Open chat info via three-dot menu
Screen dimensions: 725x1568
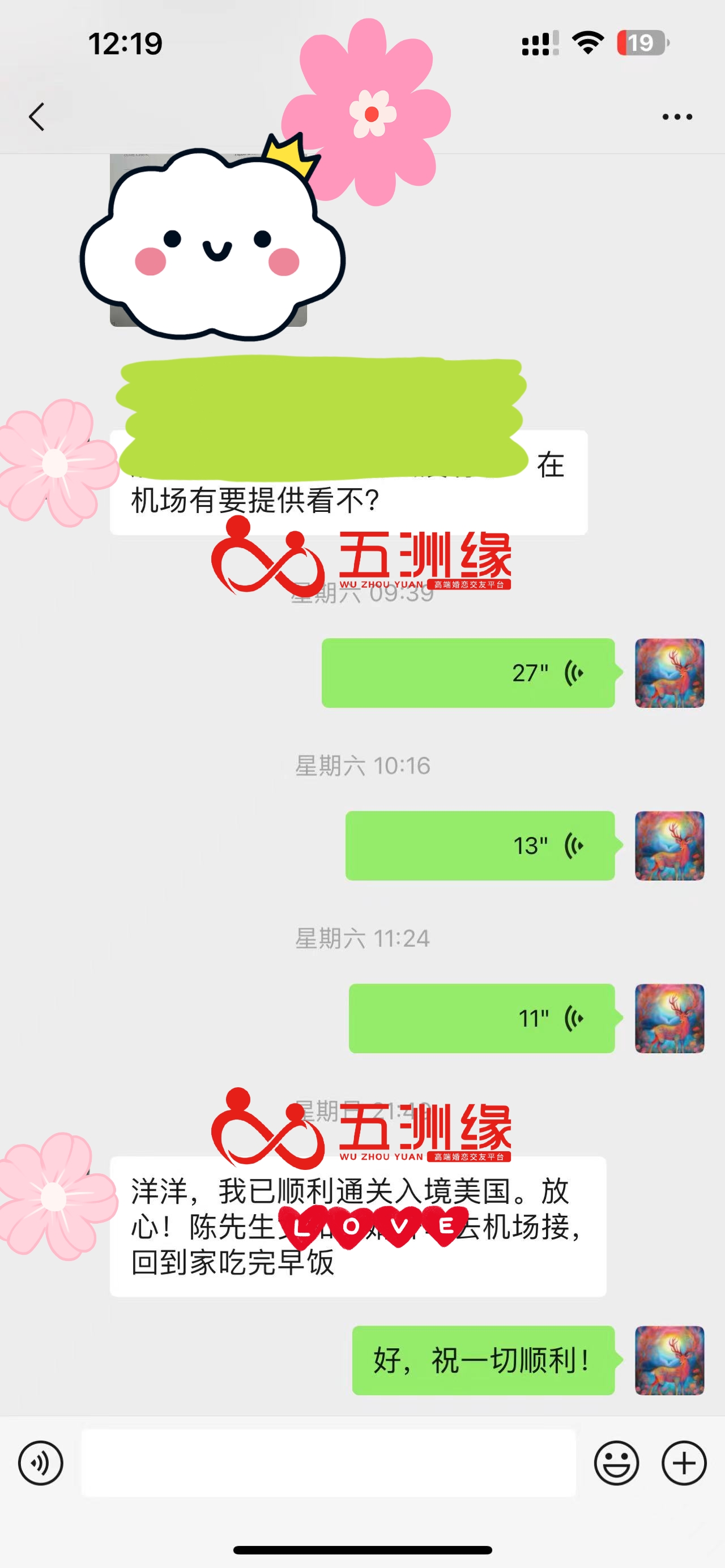(x=677, y=116)
